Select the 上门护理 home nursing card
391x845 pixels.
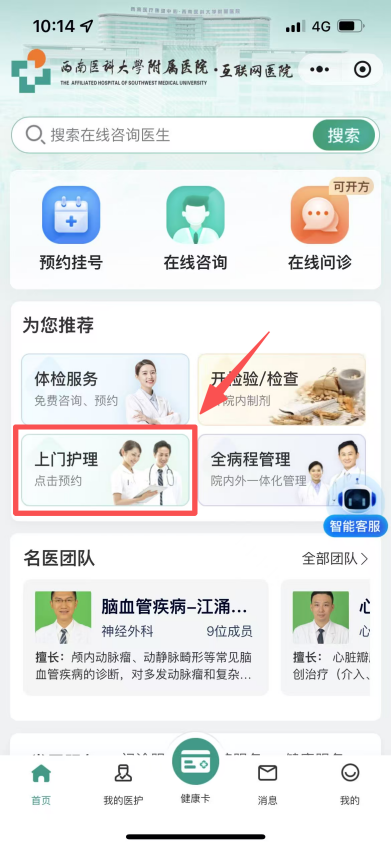pos(105,470)
